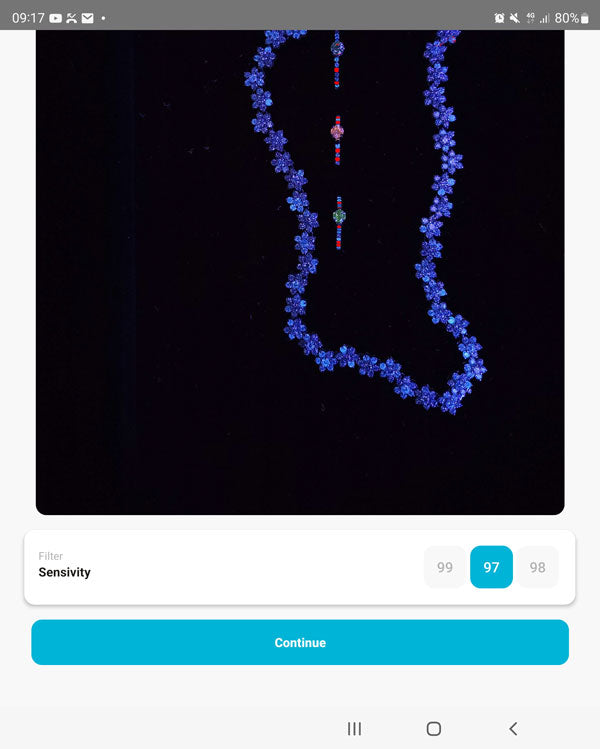Image resolution: width=600 pixels, height=749 pixels.
Task: Set sensitivity filter to 98
Action: 538,567
